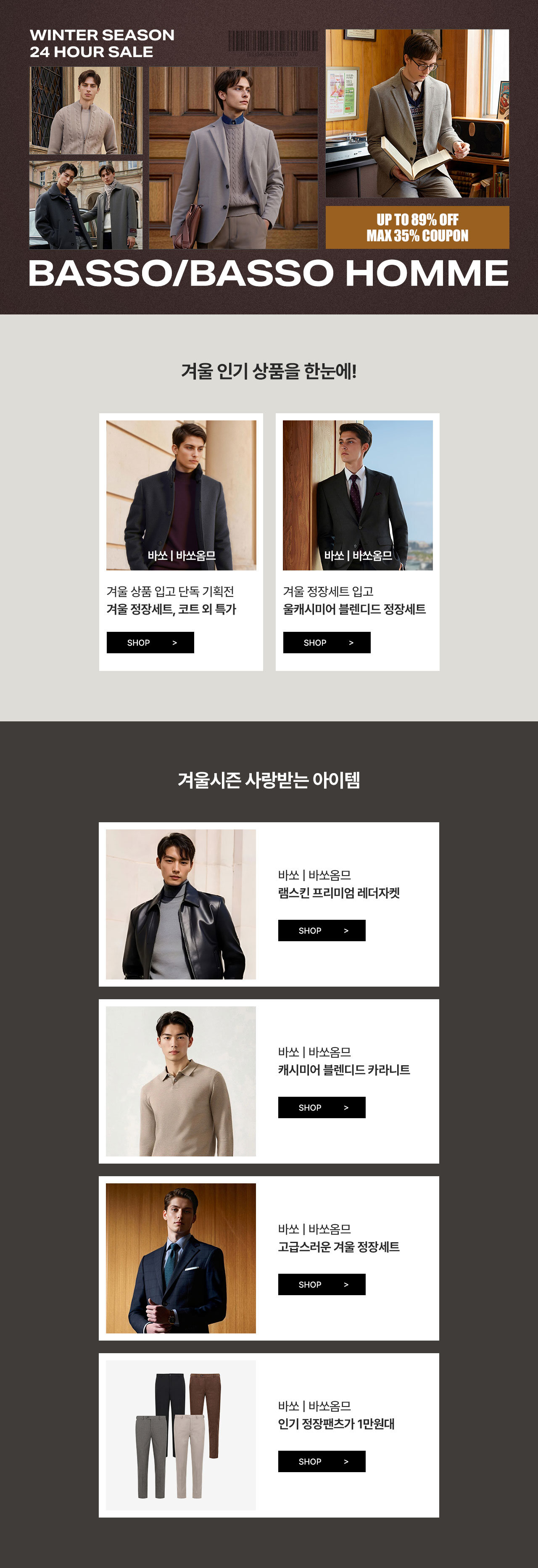Click SHOP for 캐시미어 블렌디드 카라니트
The height and width of the screenshot is (1568, 538).
(322, 1108)
